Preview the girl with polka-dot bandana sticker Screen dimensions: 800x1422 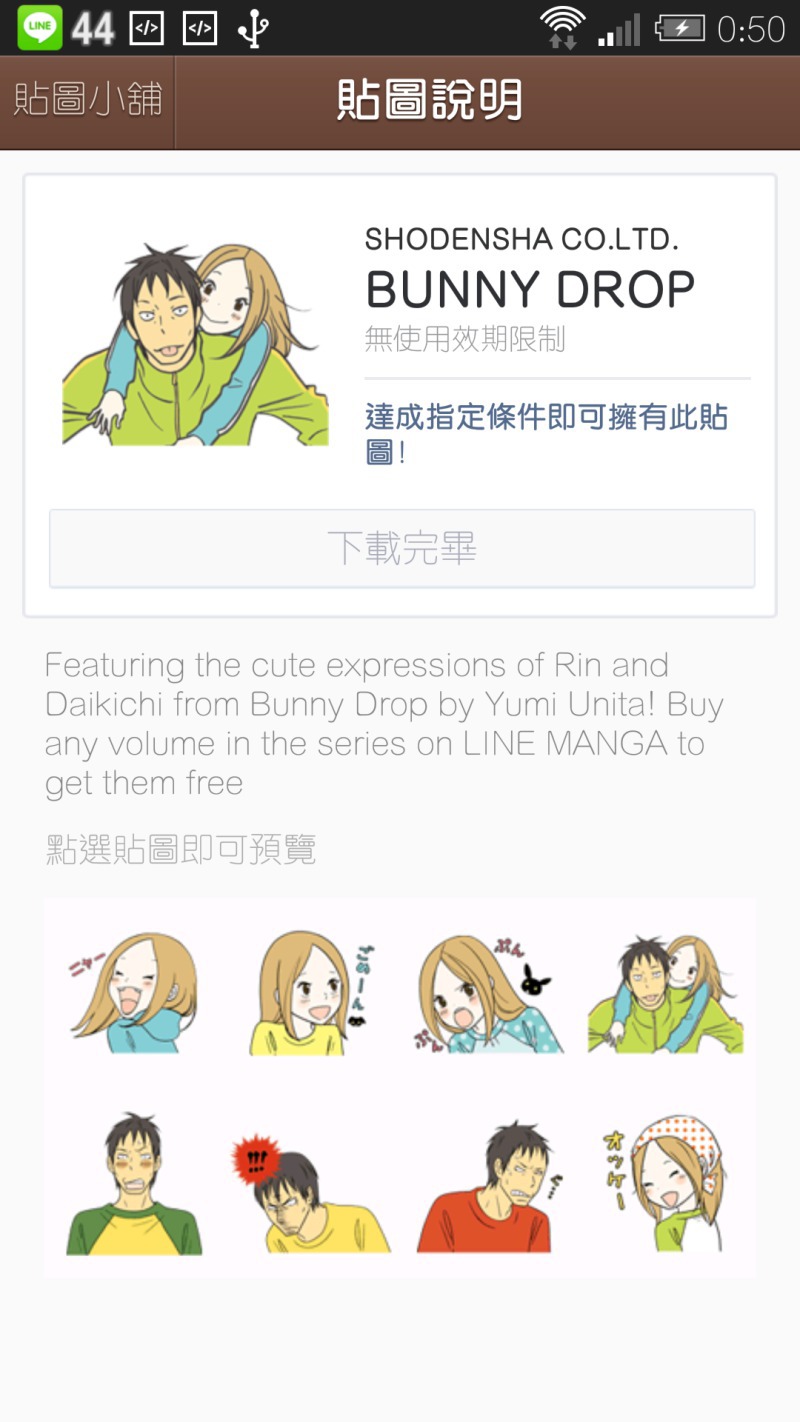tap(666, 1185)
